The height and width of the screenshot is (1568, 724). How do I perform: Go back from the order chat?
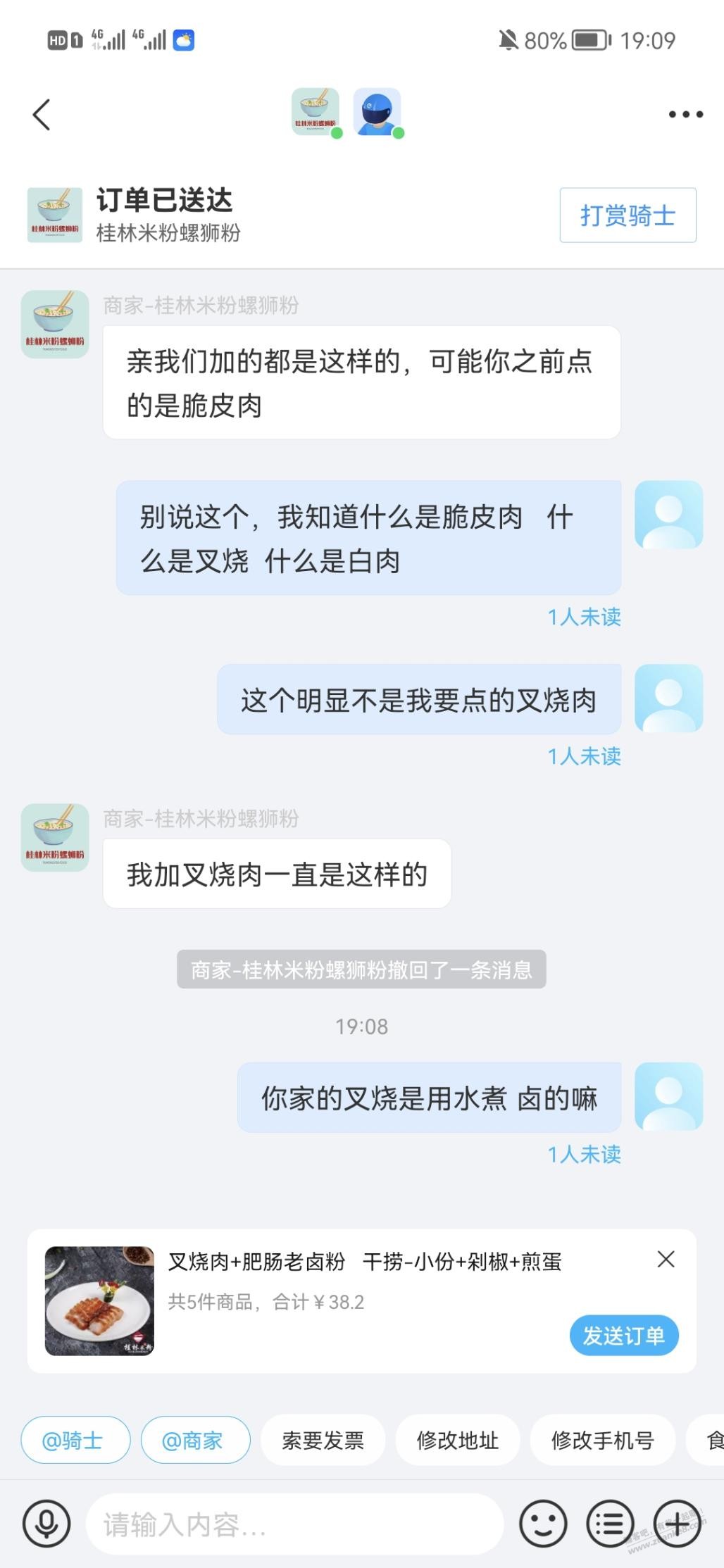pos(42,114)
